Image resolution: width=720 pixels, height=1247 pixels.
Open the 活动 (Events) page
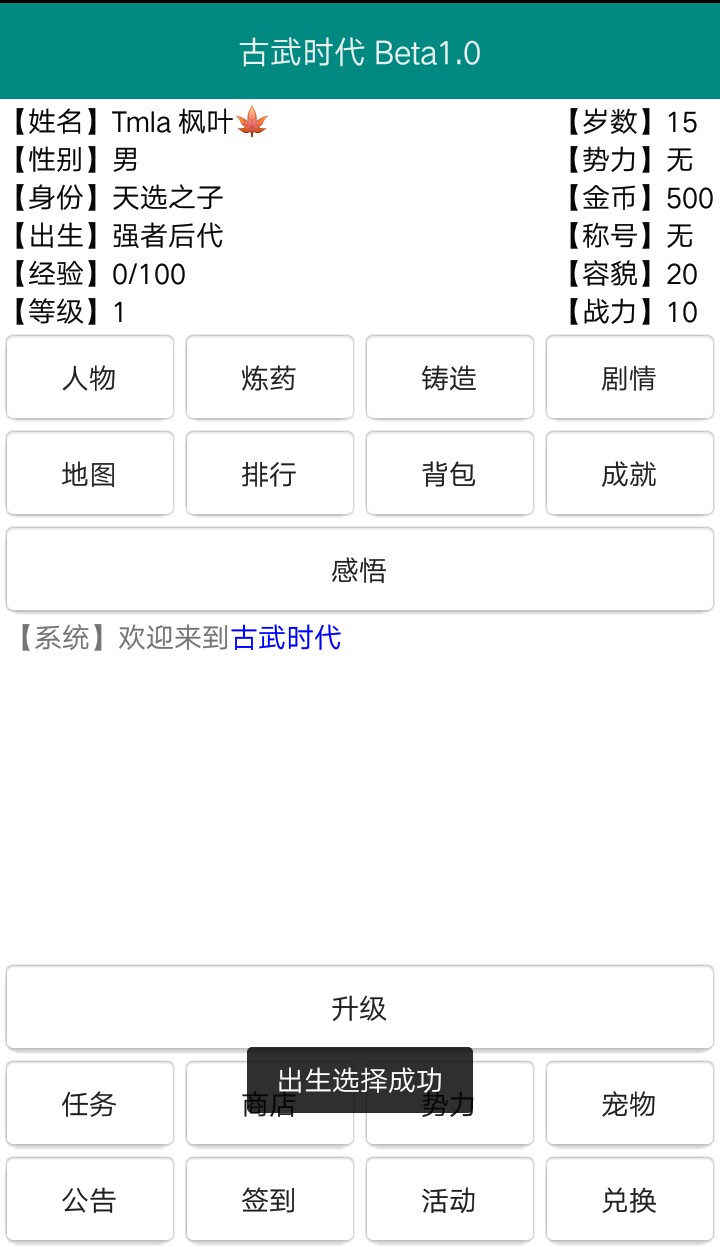449,1199
